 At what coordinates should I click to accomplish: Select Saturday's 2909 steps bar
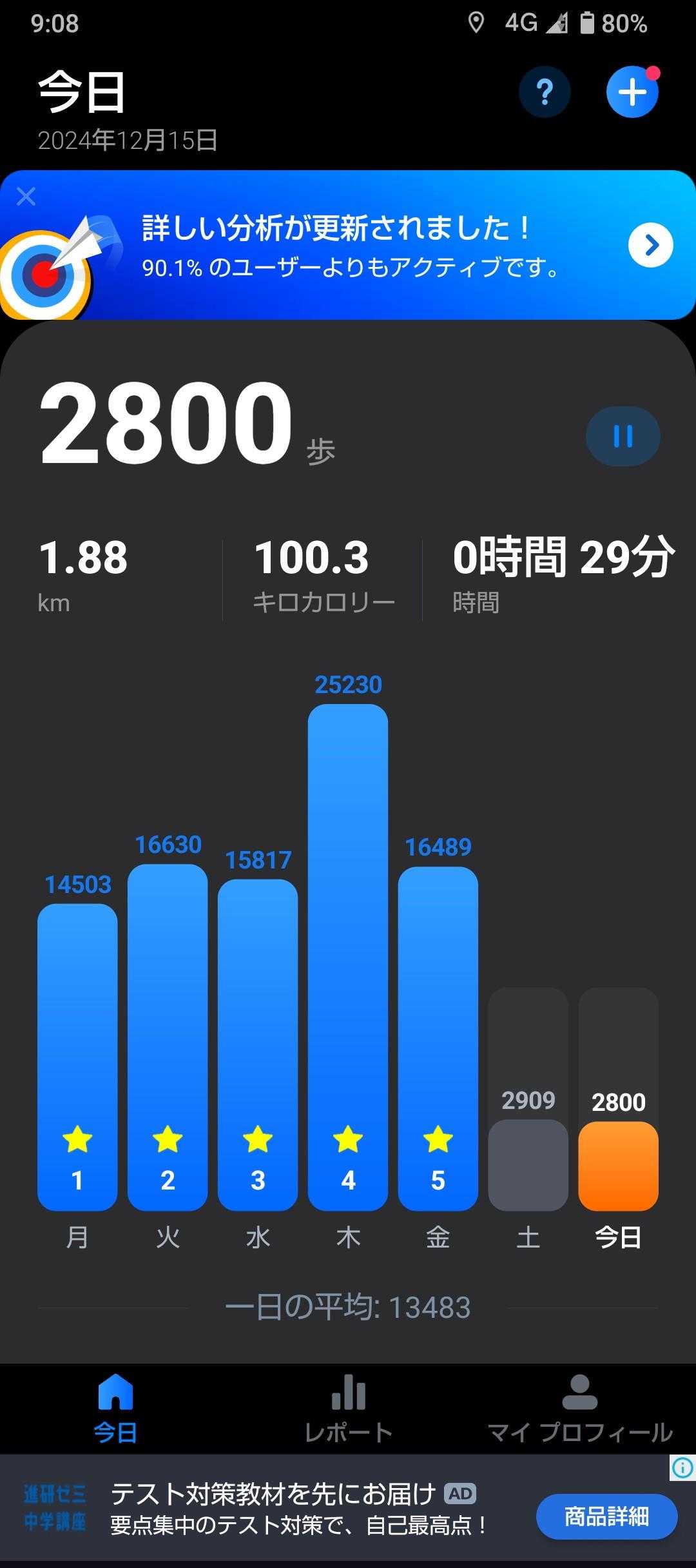(528, 1164)
